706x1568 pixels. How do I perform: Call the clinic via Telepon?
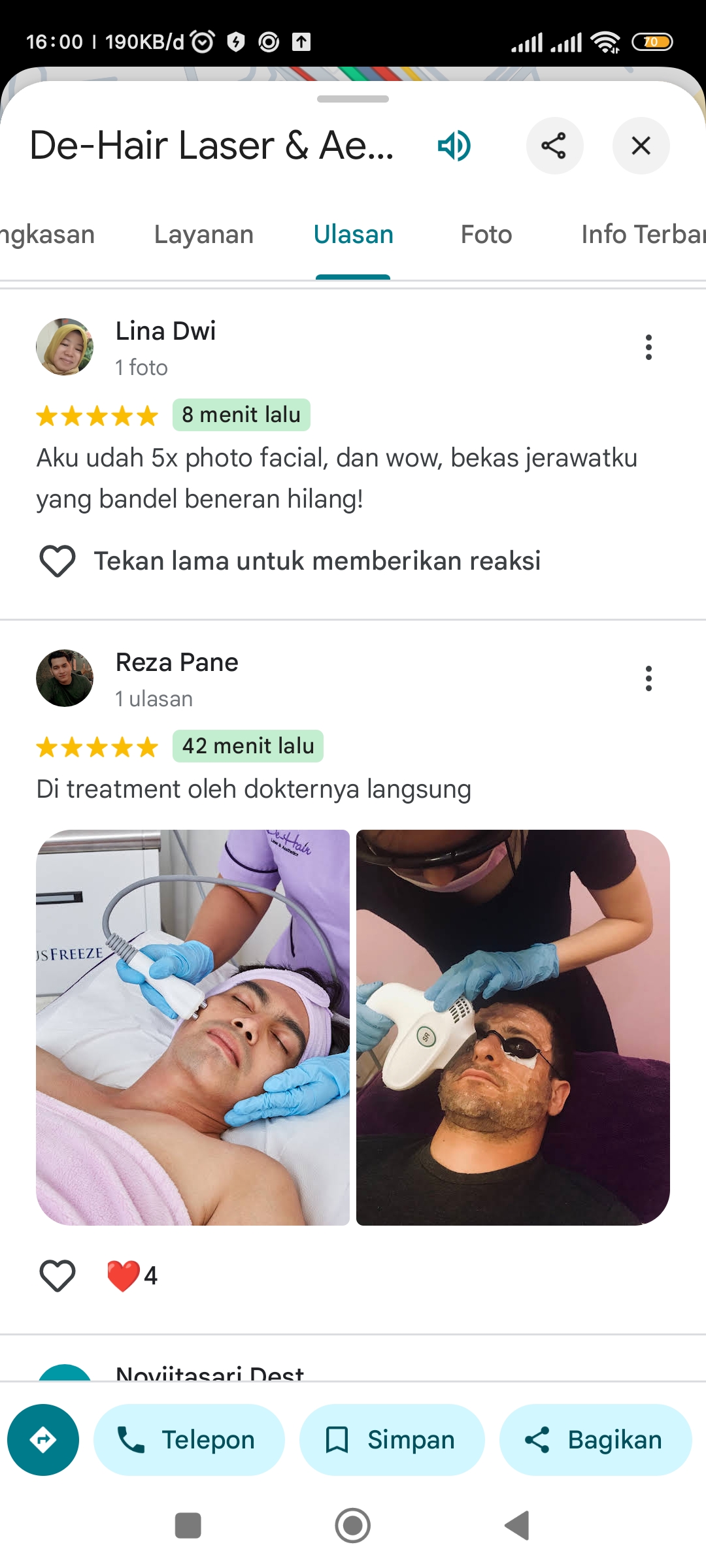(x=189, y=1440)
